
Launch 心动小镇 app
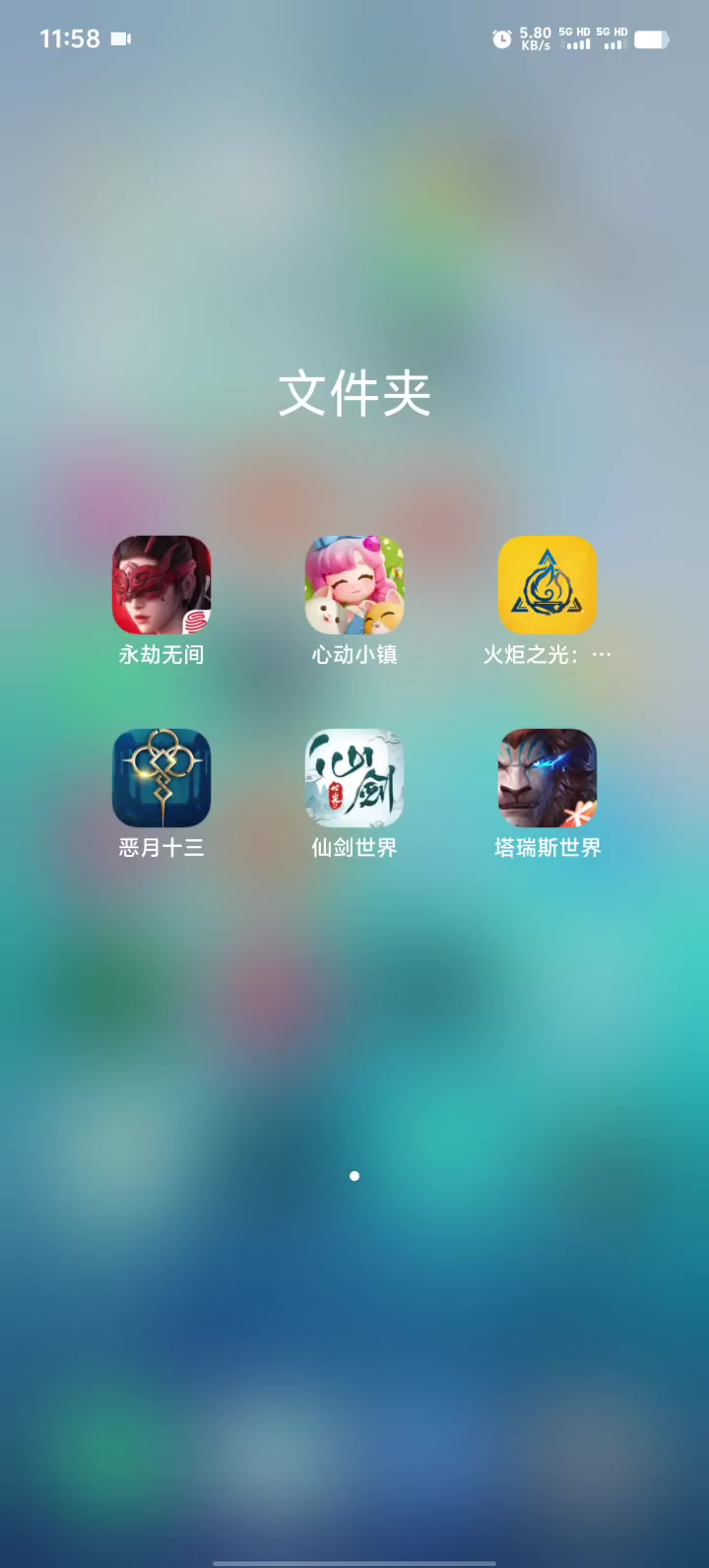coord(354,585)
